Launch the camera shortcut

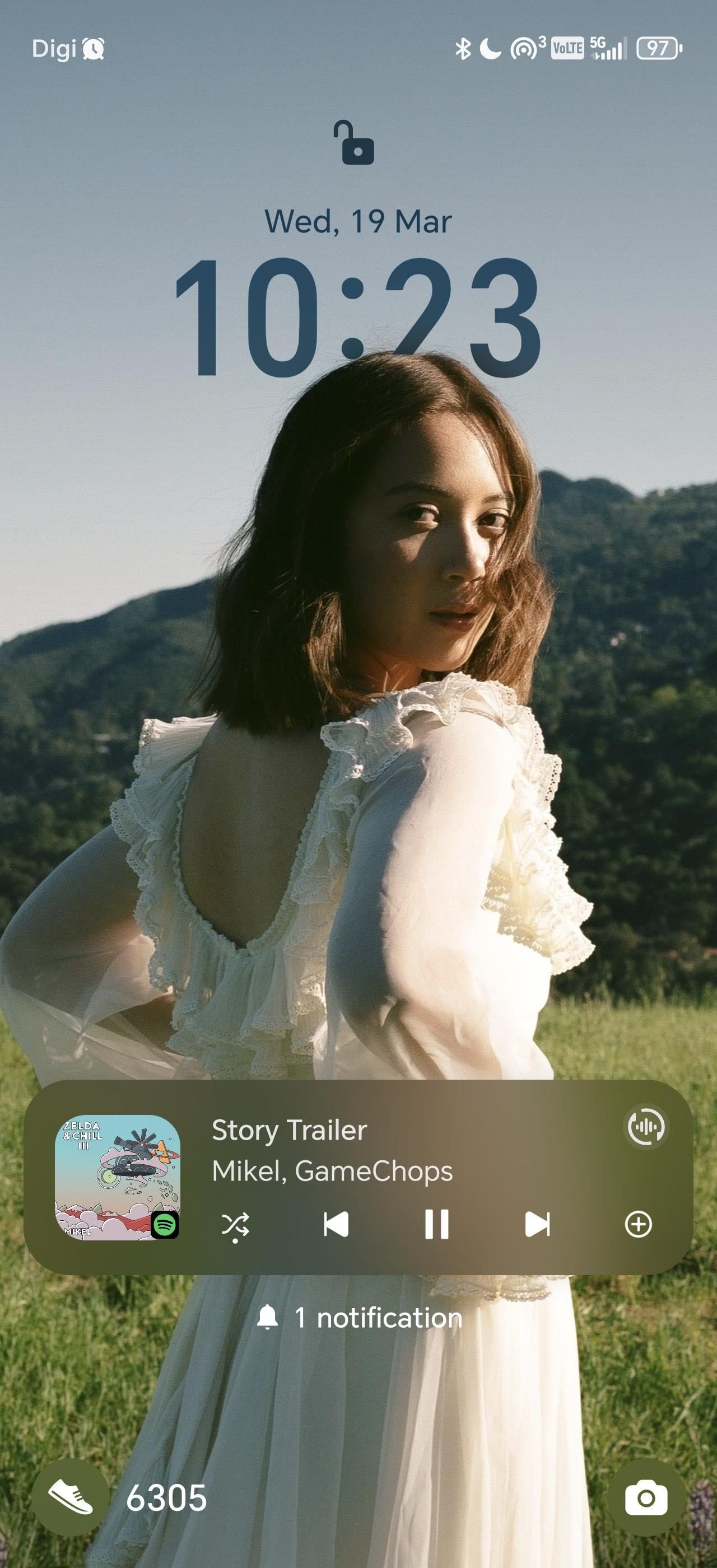click(646, 1497)
